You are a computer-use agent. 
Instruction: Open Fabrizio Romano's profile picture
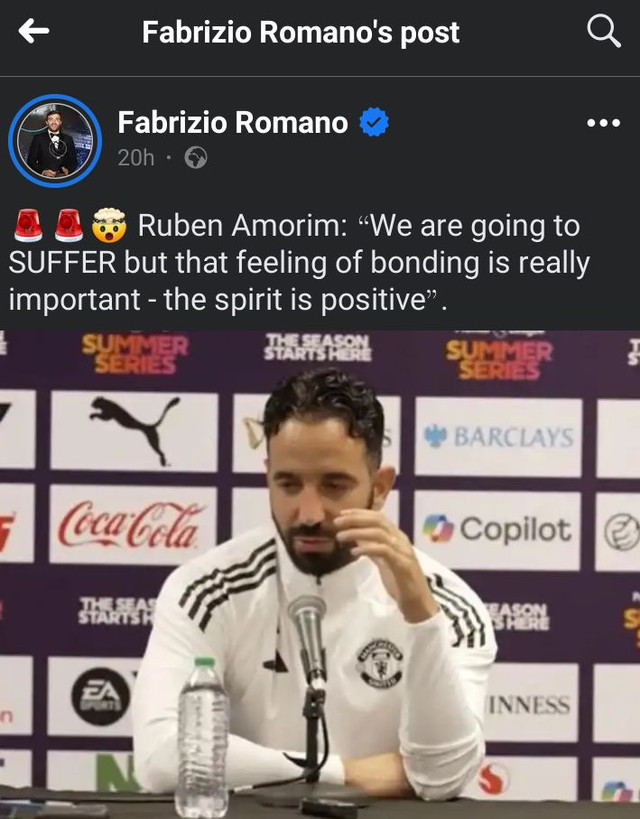point(55,141)
